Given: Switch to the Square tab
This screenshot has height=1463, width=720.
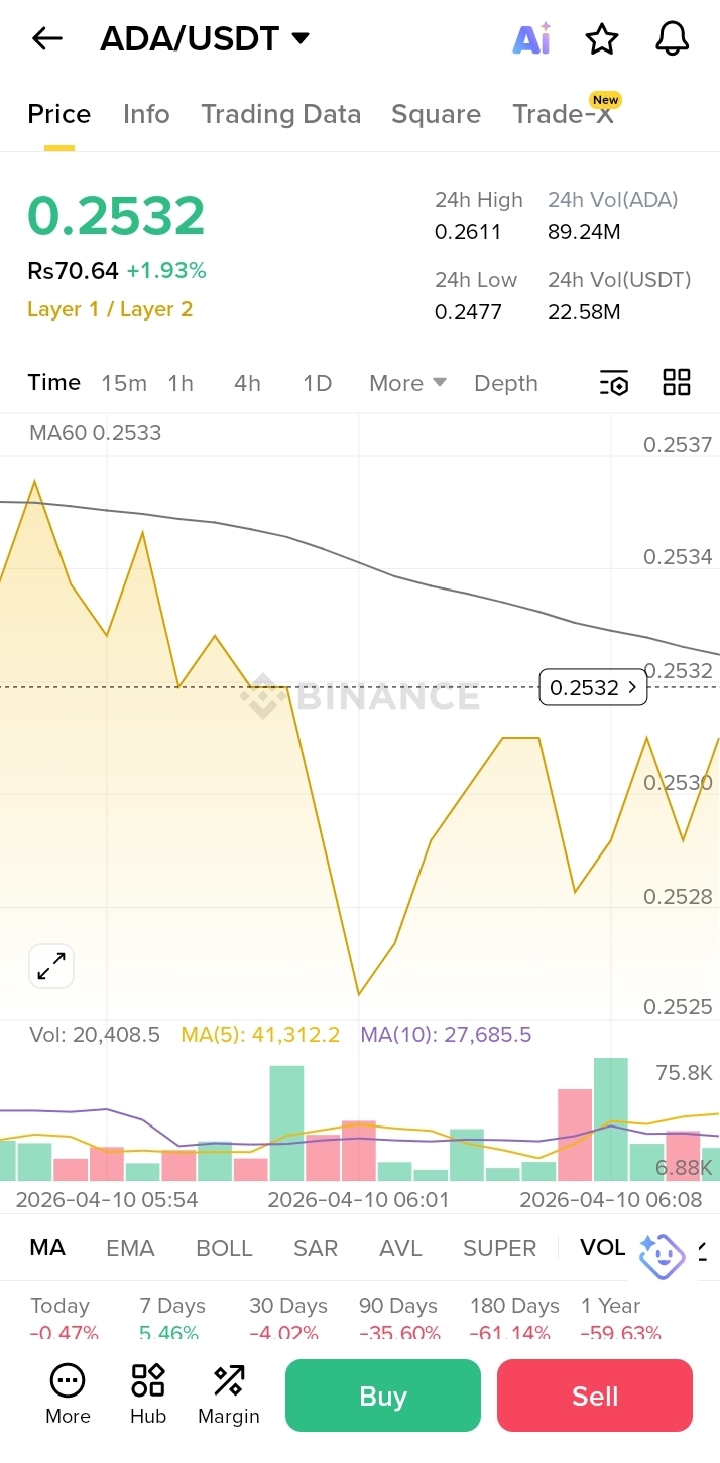Looking at the screenshot, I should (x=436, y=114).
